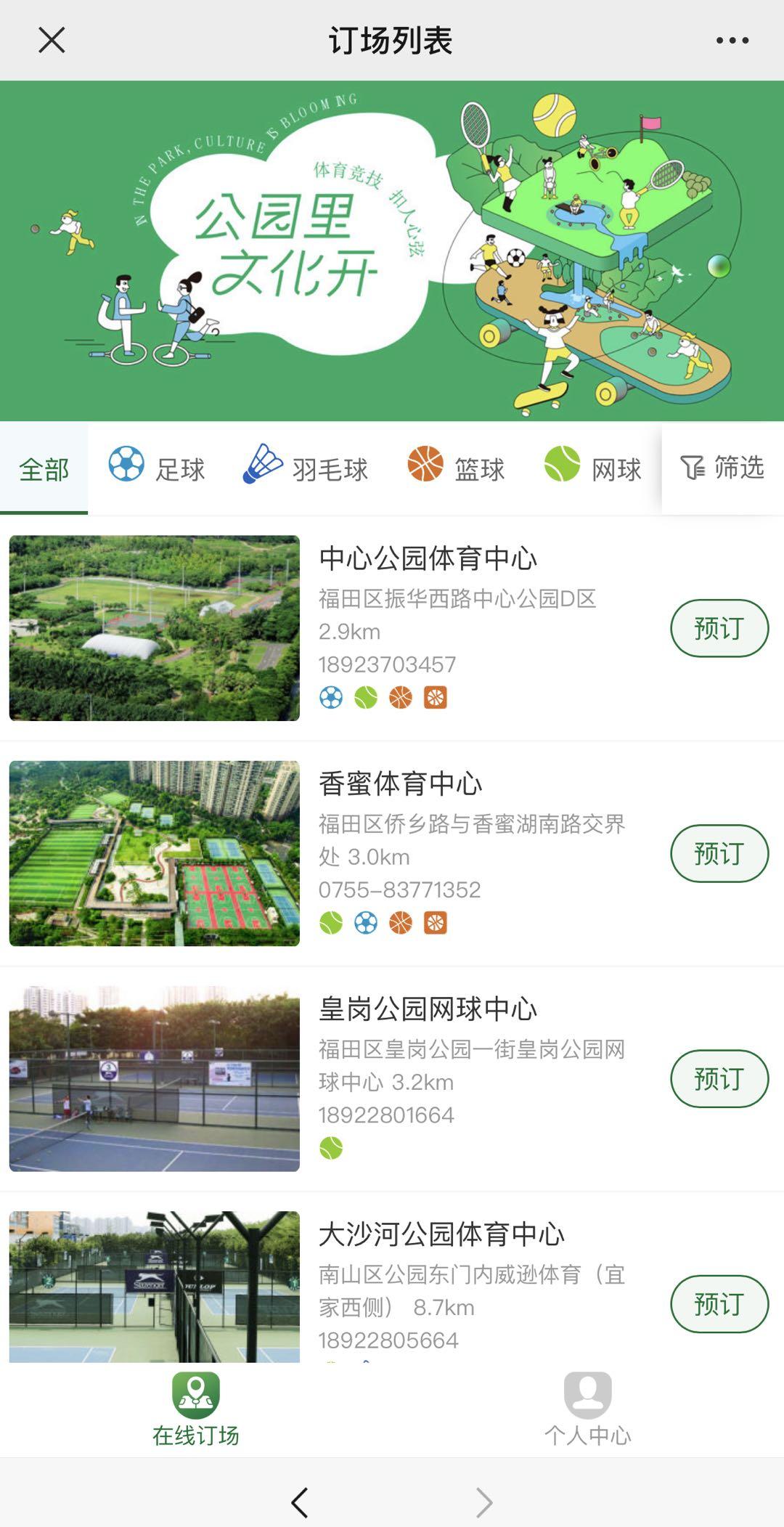Open the 筛选 filter options

[722, 468]
